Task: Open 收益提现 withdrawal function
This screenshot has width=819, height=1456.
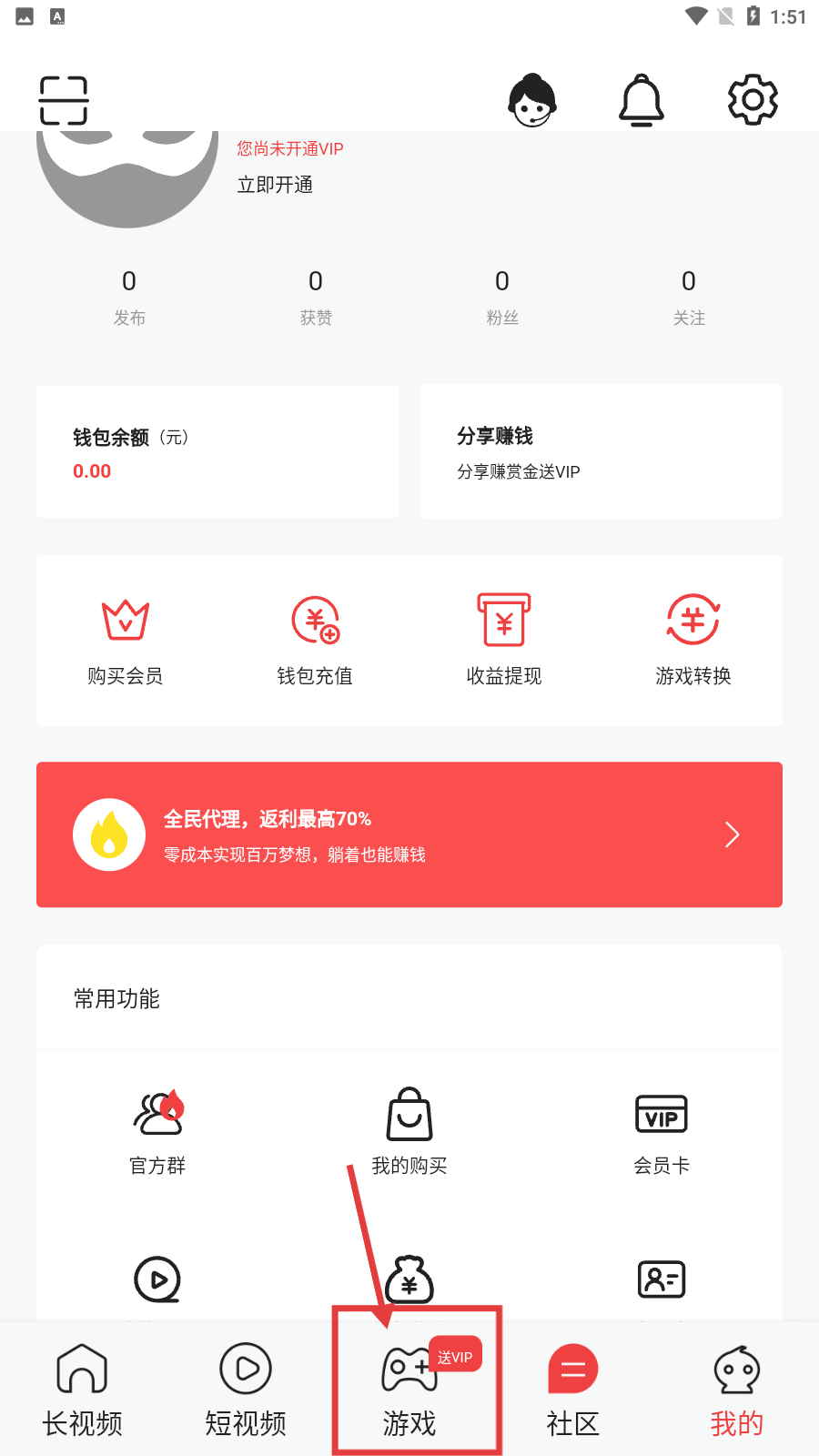Action: (503, 637)
